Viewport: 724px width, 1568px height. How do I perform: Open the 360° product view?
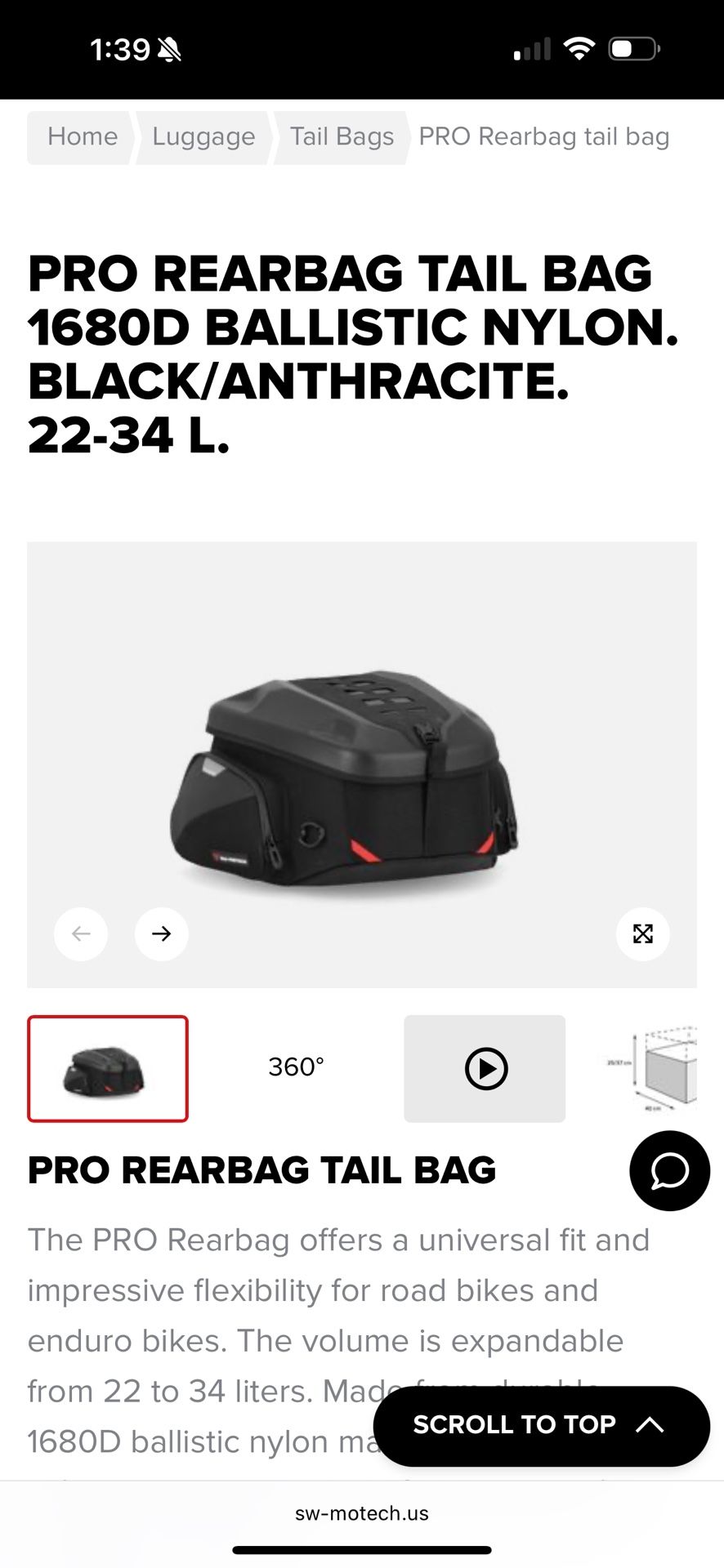point(296,1067)
